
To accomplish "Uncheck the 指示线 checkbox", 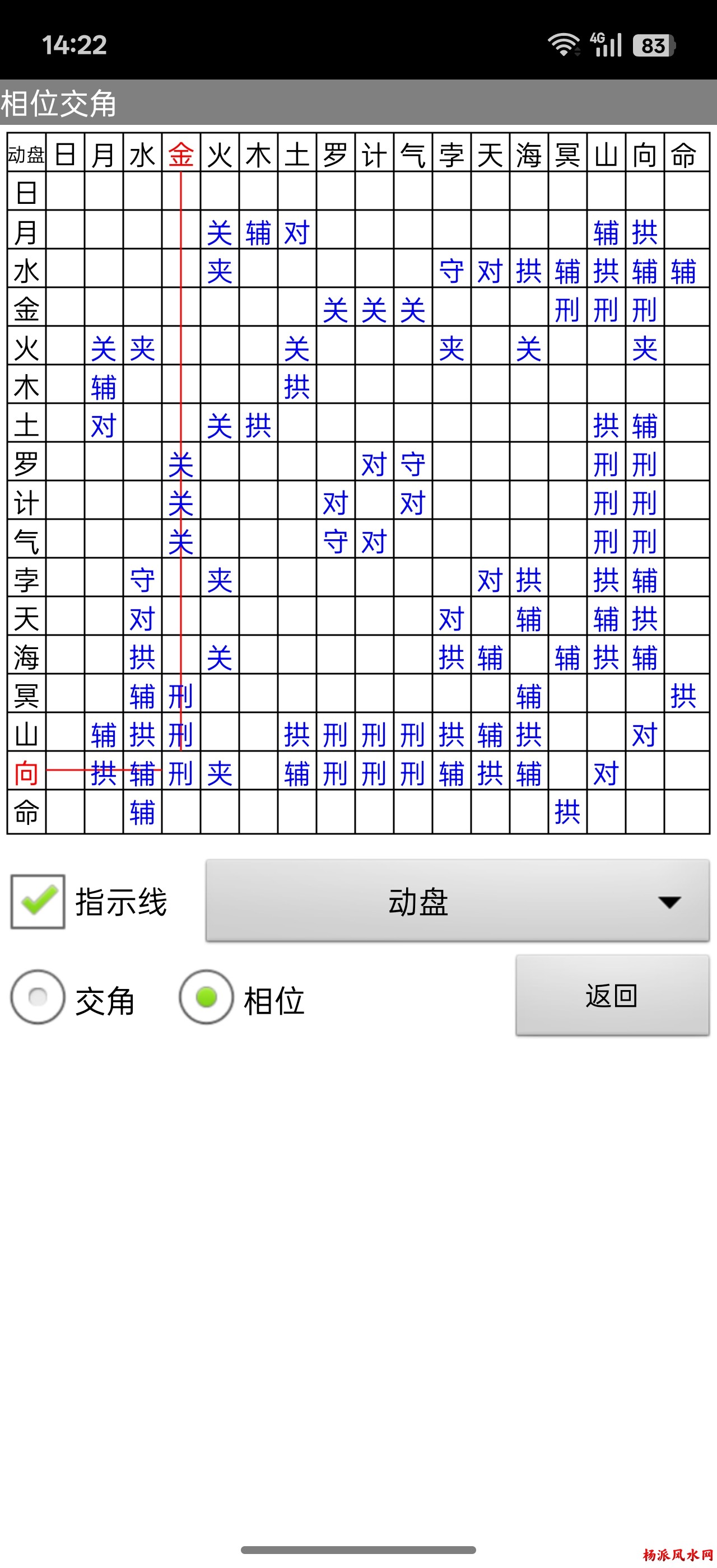I will [38, 902].
